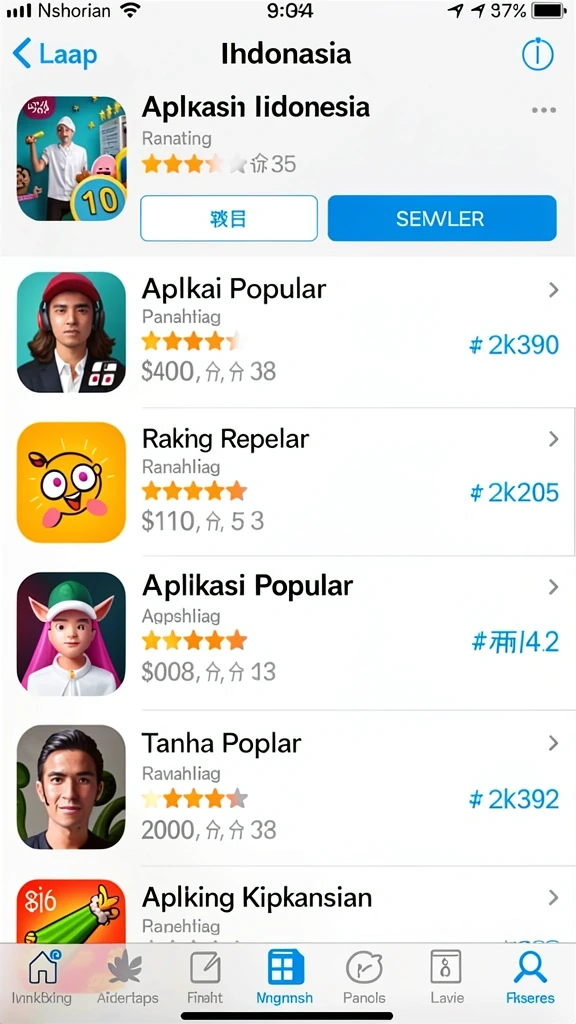Viewport: 576px width, 1024px height.
Task: Tap the Aplkasin Iidonesia app icon
Action: pyautogui.click(x=71, y=159)
